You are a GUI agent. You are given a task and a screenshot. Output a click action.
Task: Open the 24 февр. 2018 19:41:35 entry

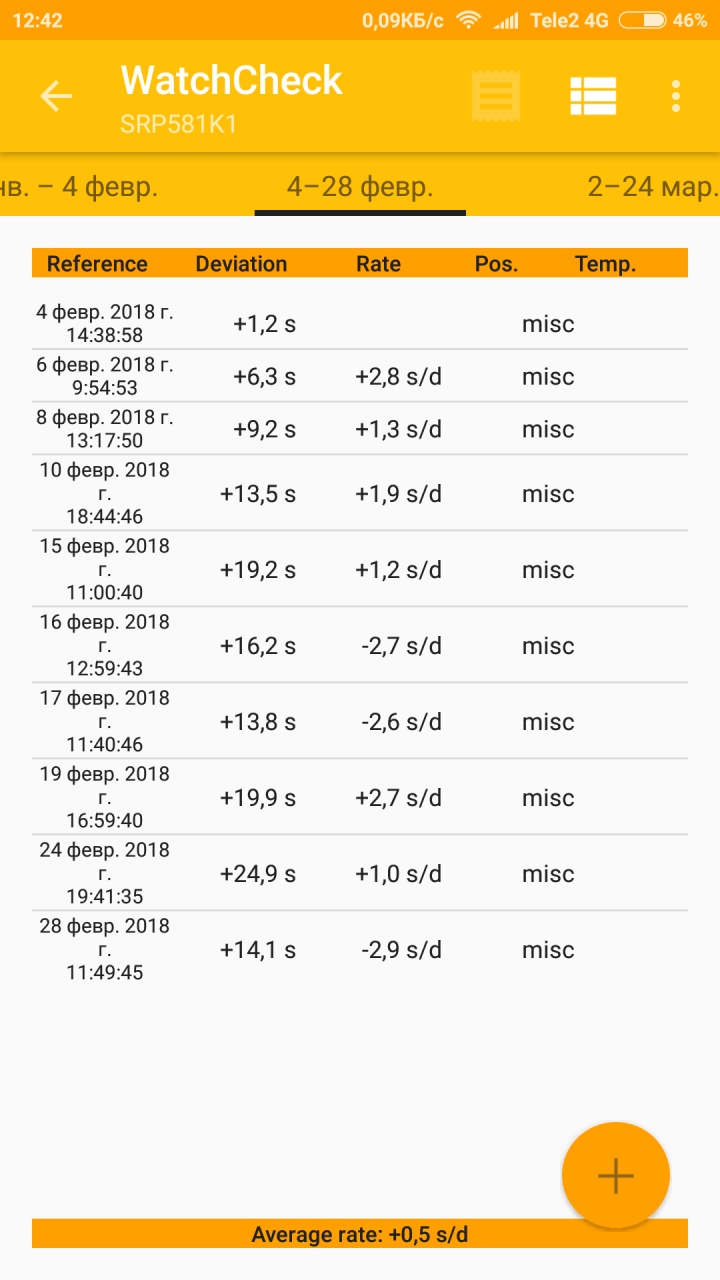pyautogui.click(x=360, y=873)
